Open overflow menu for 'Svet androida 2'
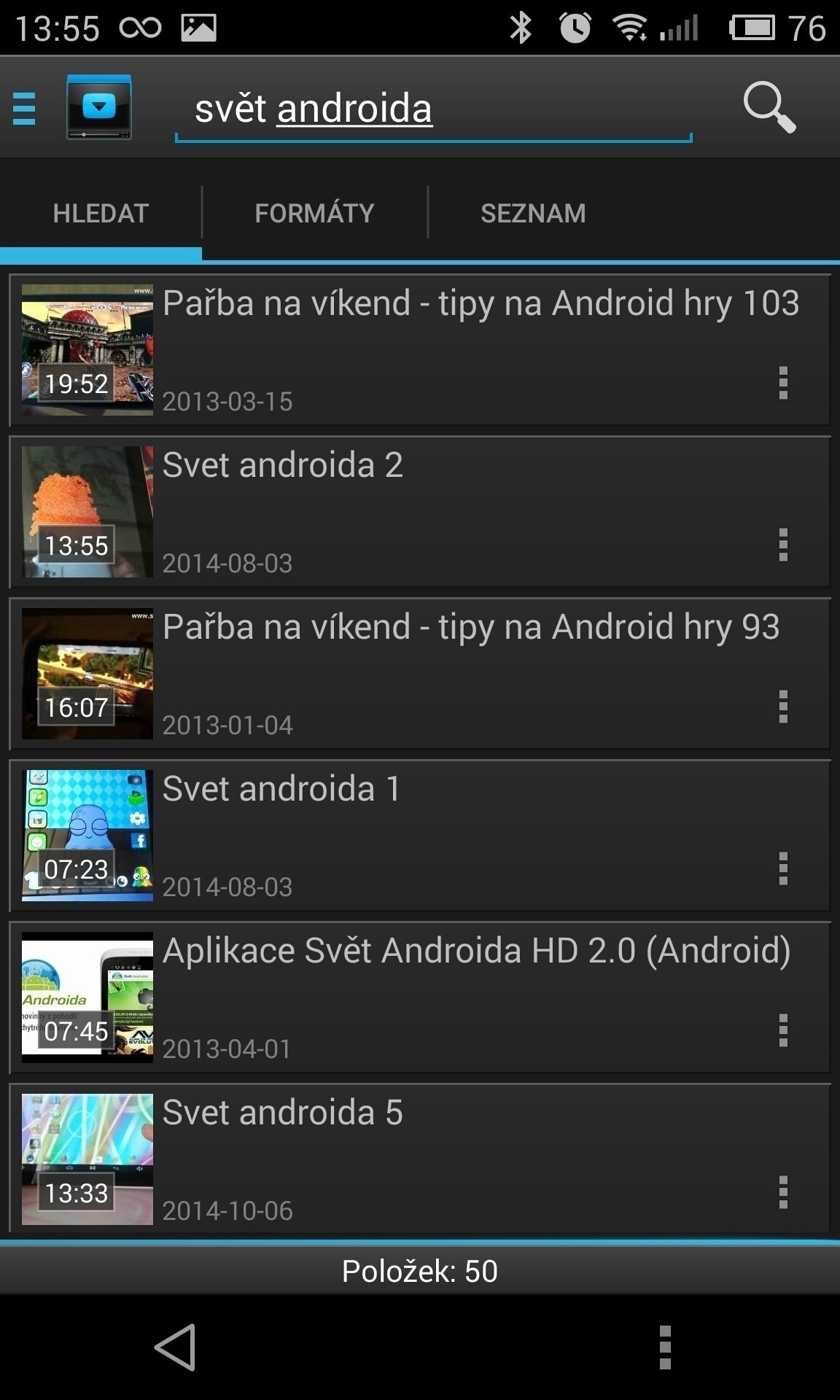The height and width of the screenshot is (1400, 840). coord(783,545)
